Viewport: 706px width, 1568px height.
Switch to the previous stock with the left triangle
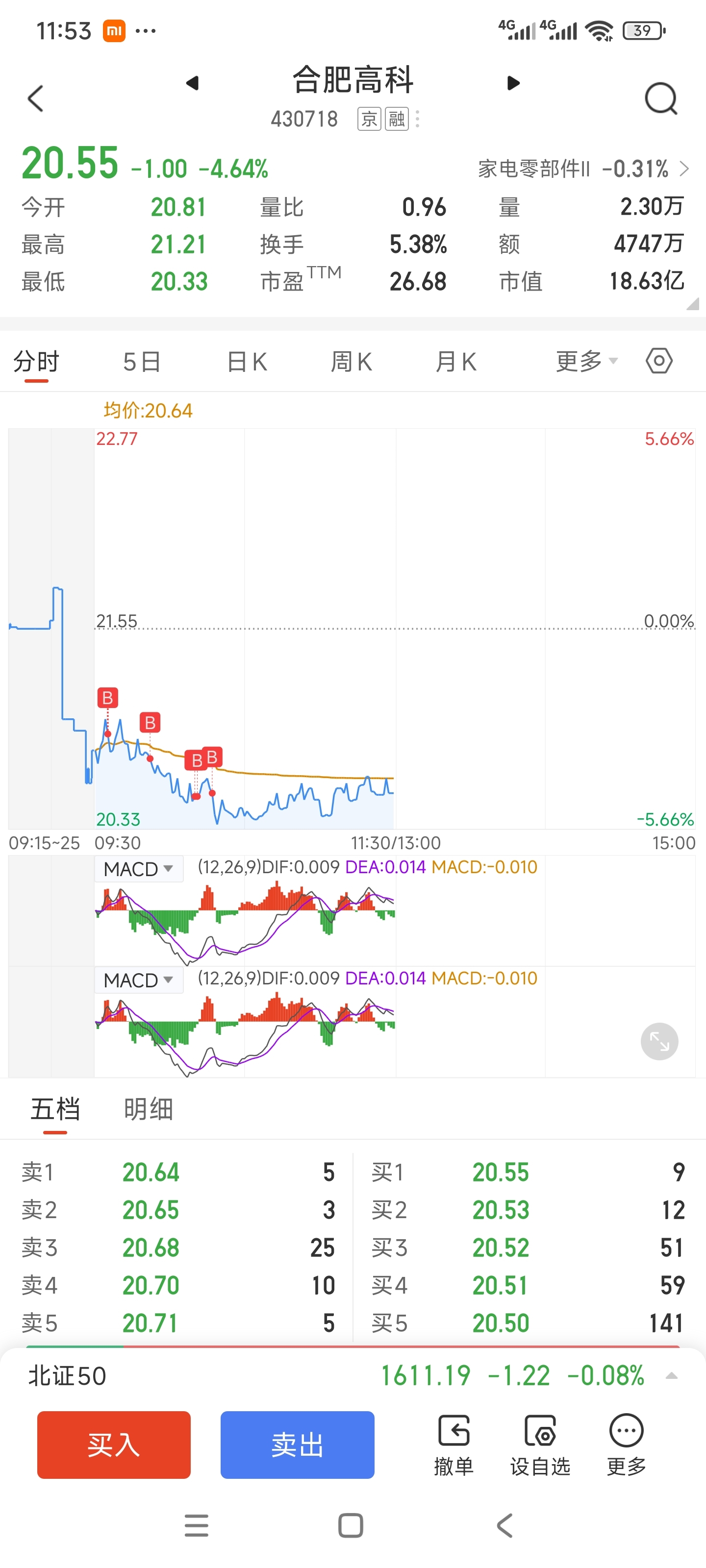coord(192,83)
